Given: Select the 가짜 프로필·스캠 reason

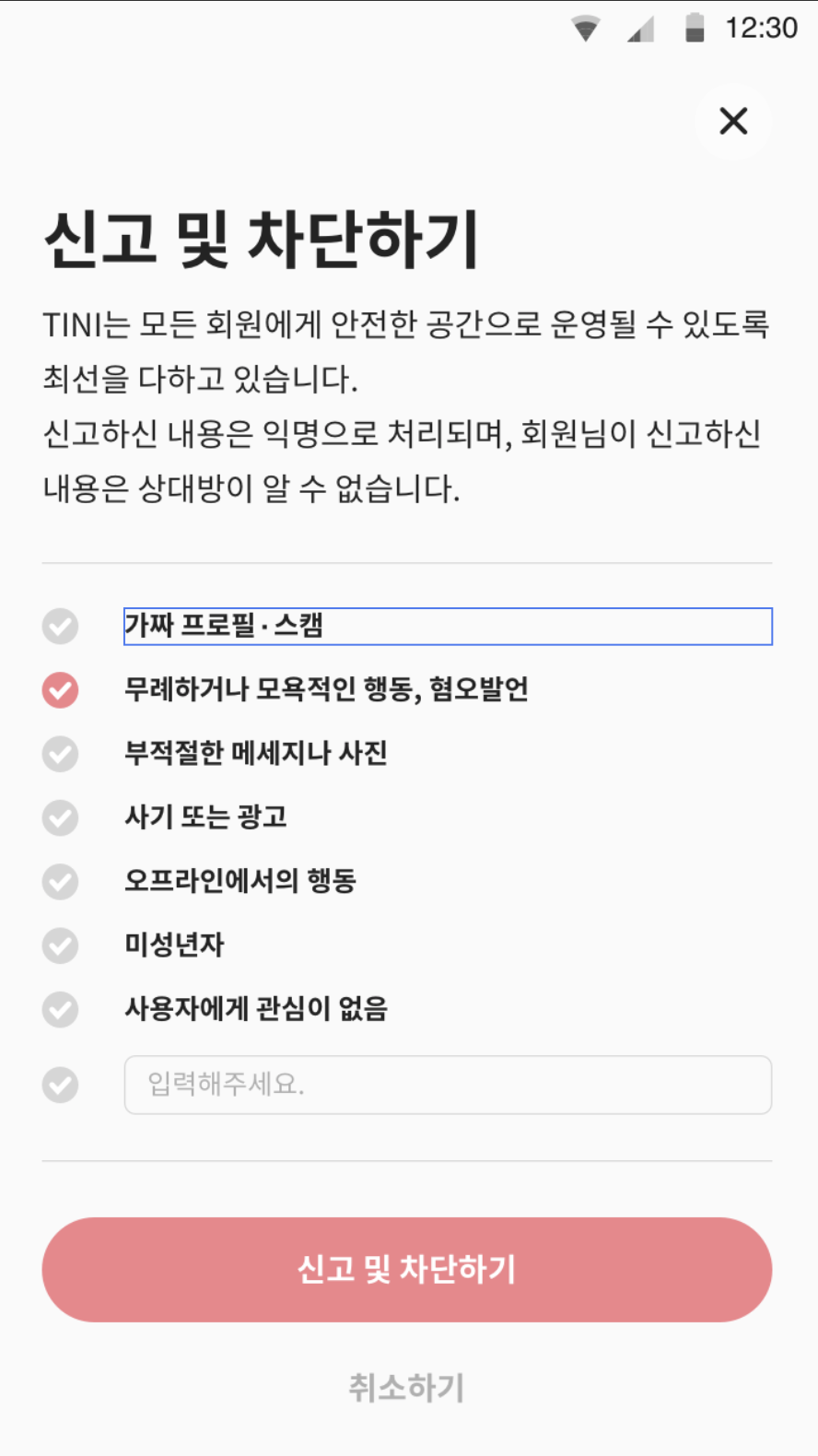Looking at the screenshot, I should click(60, 627).
